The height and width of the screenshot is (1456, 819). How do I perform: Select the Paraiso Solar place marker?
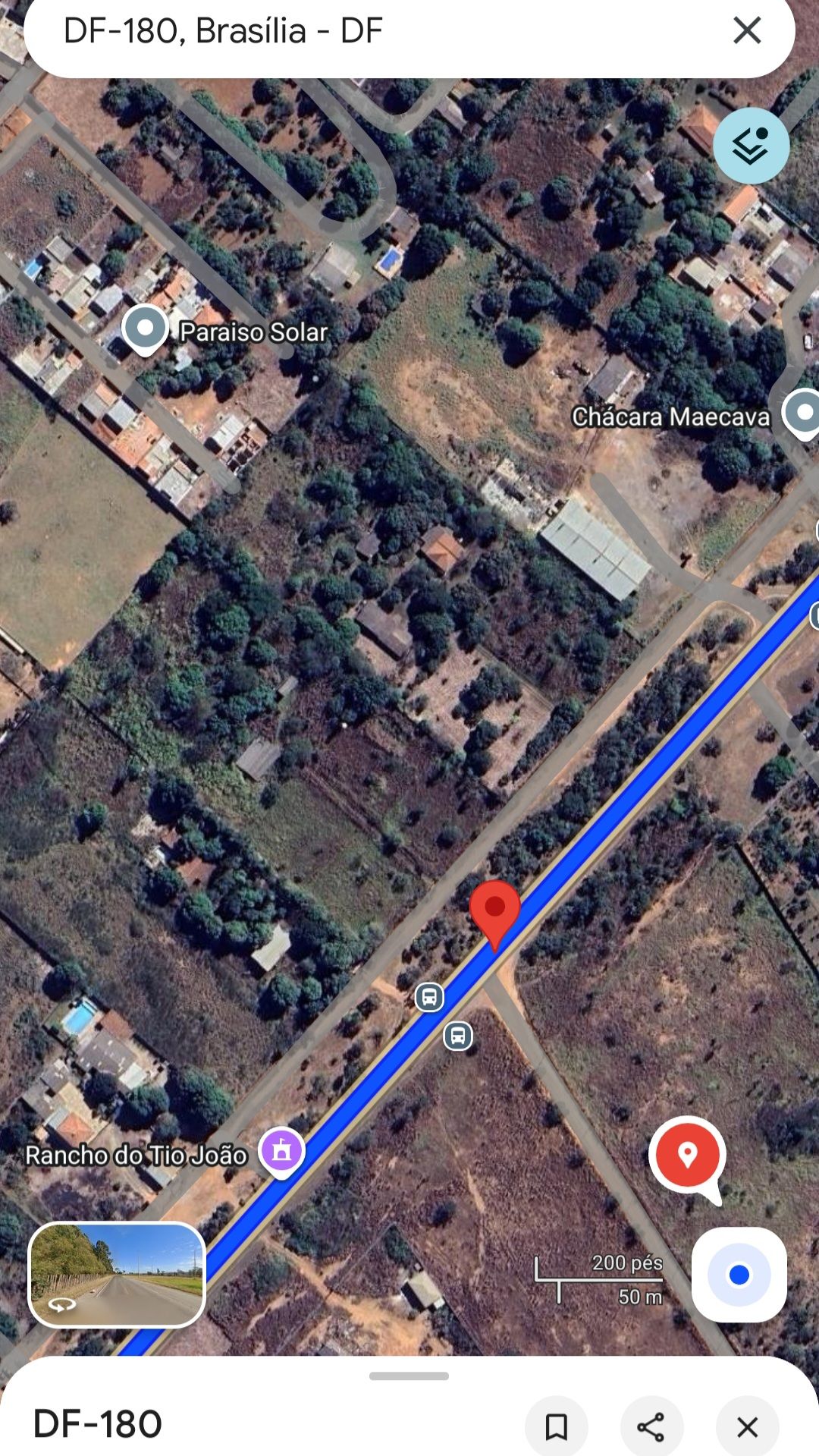pyautogui.click(x=145, y=329)
